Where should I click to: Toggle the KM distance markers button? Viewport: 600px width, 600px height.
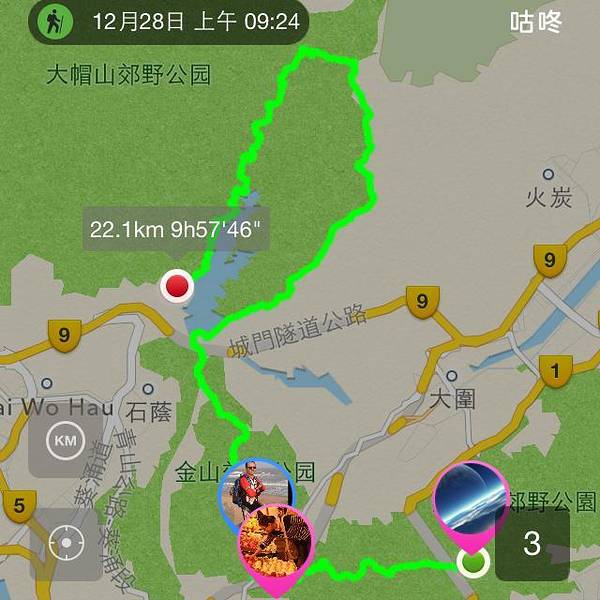point(65,441)
